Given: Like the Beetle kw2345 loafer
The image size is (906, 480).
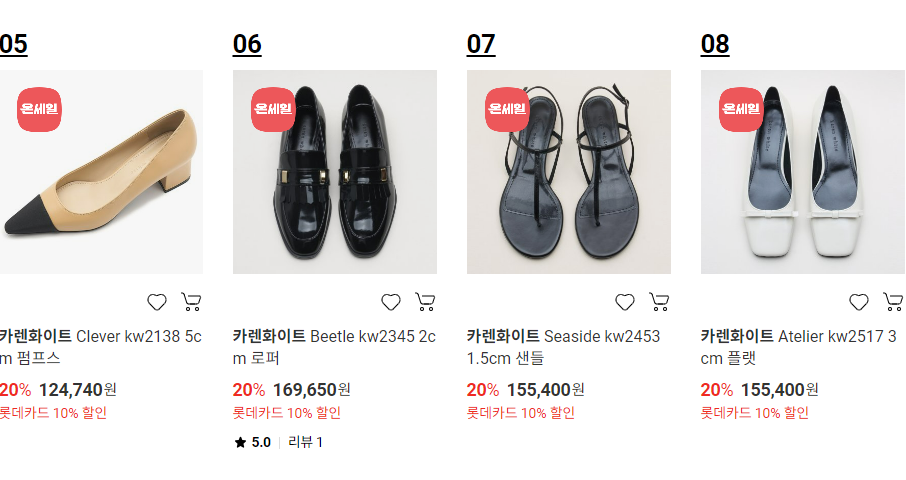Looking at the screenshot, I should (391, 302).
